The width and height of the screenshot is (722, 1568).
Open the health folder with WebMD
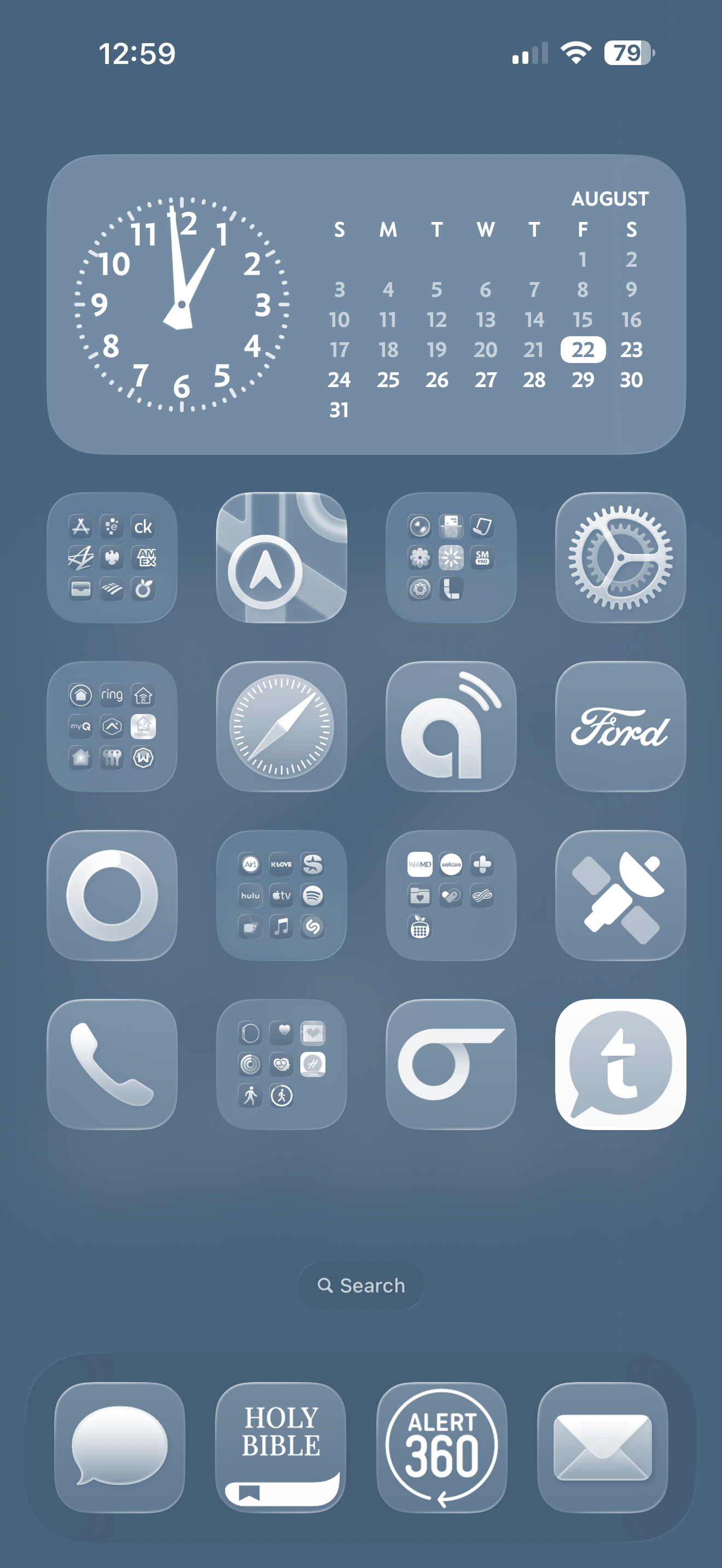click(x=451, y=896)
